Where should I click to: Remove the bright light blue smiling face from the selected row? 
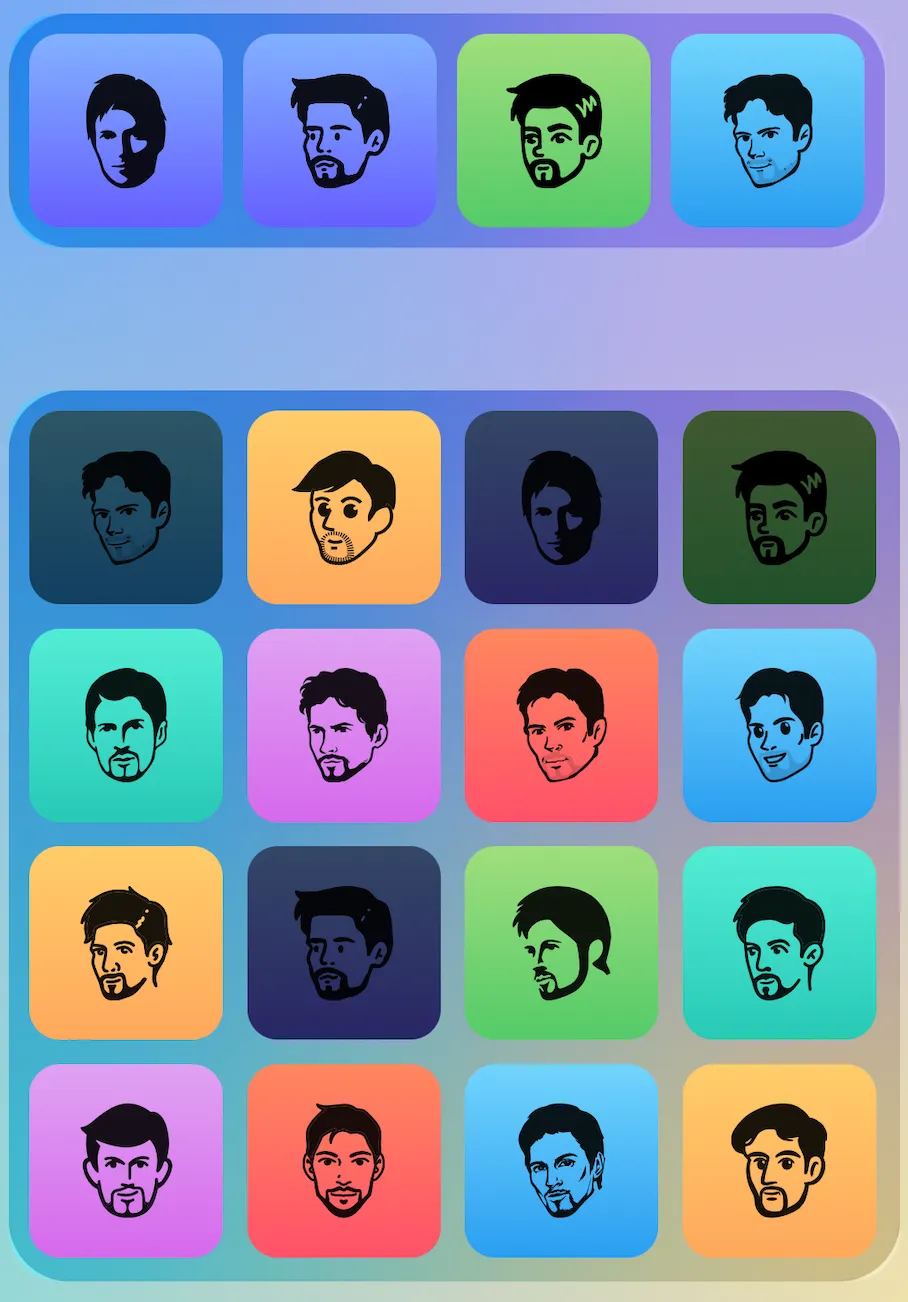click(x=767, y=130)
